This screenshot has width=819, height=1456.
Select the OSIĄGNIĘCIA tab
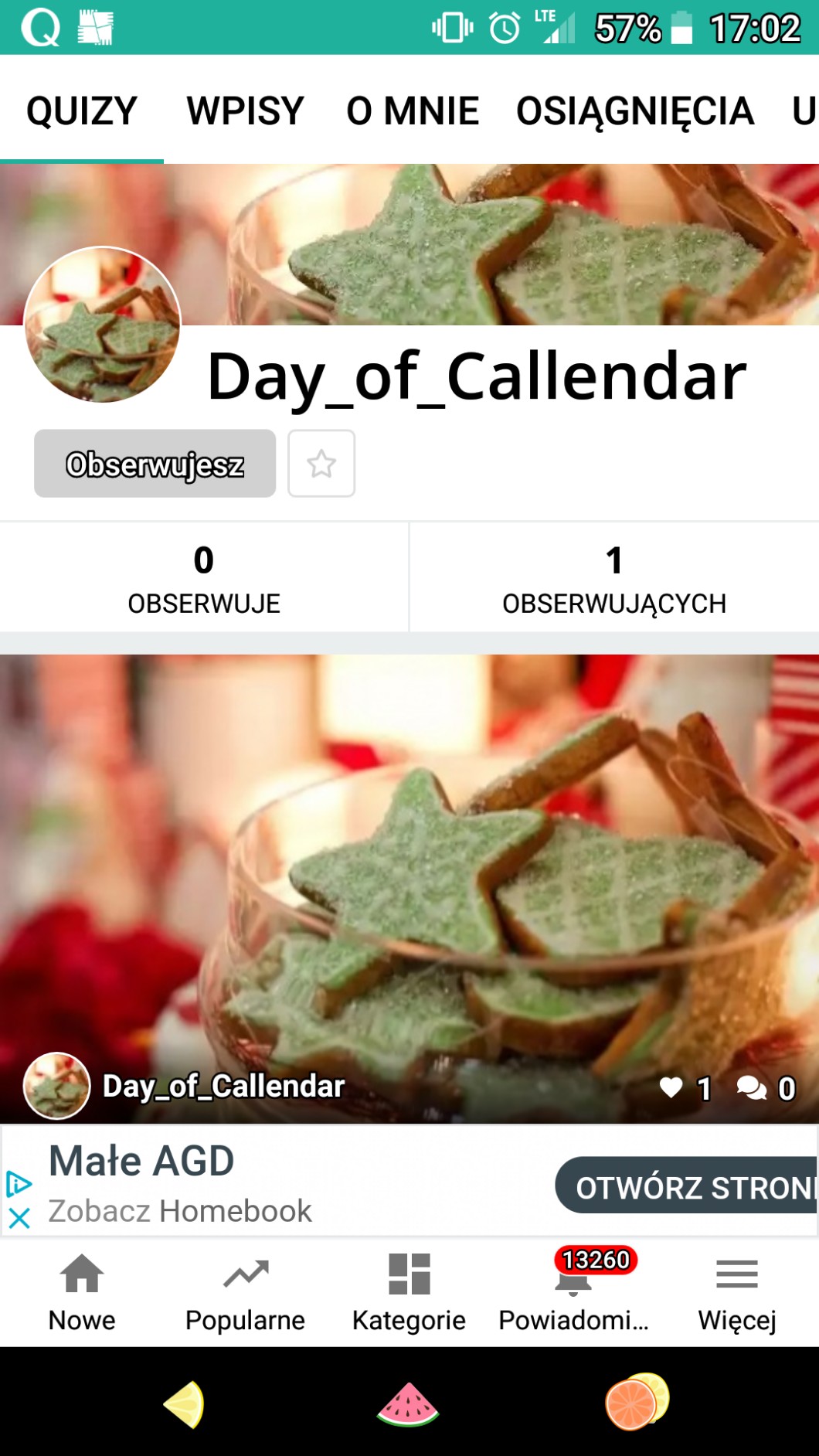tap(635, 111)
